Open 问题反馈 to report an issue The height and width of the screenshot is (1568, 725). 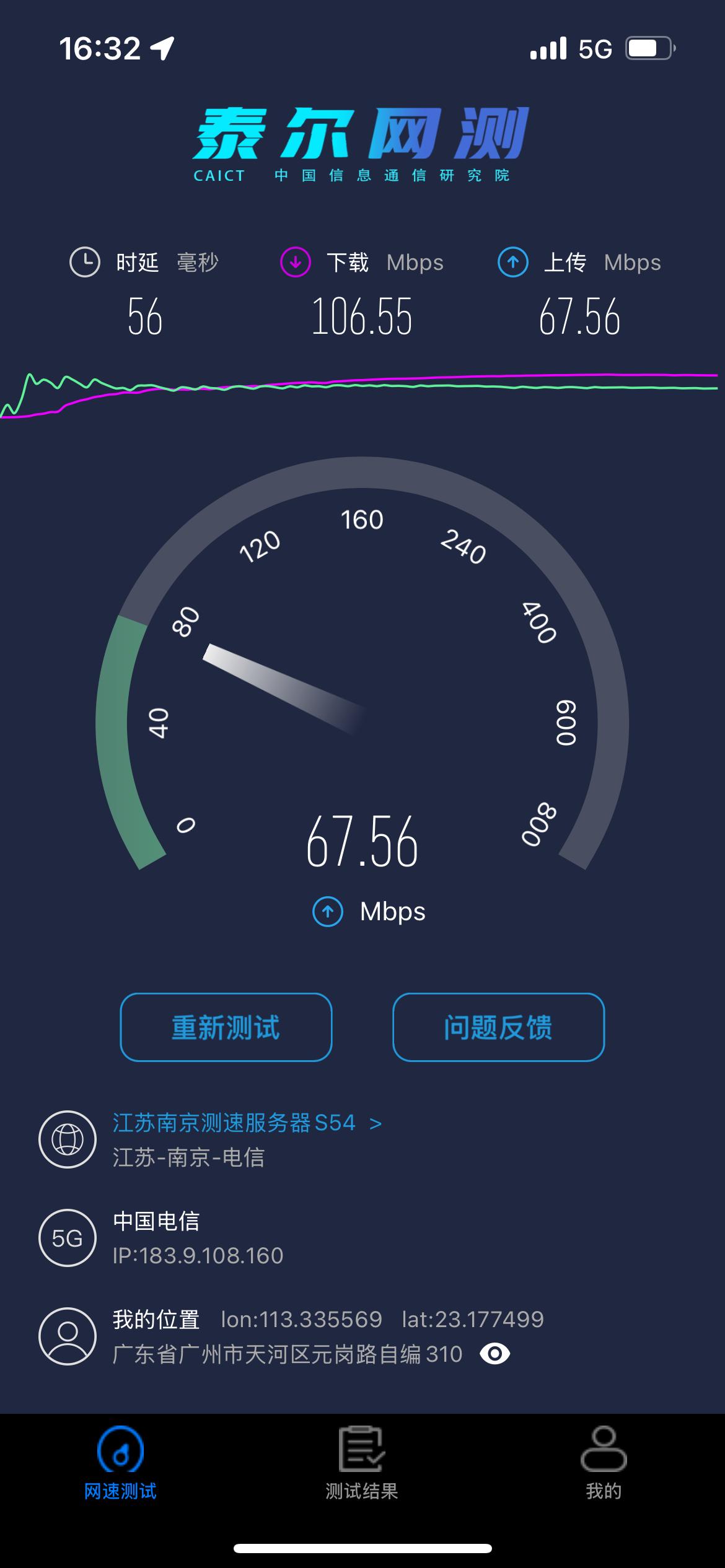[498, 1027]
